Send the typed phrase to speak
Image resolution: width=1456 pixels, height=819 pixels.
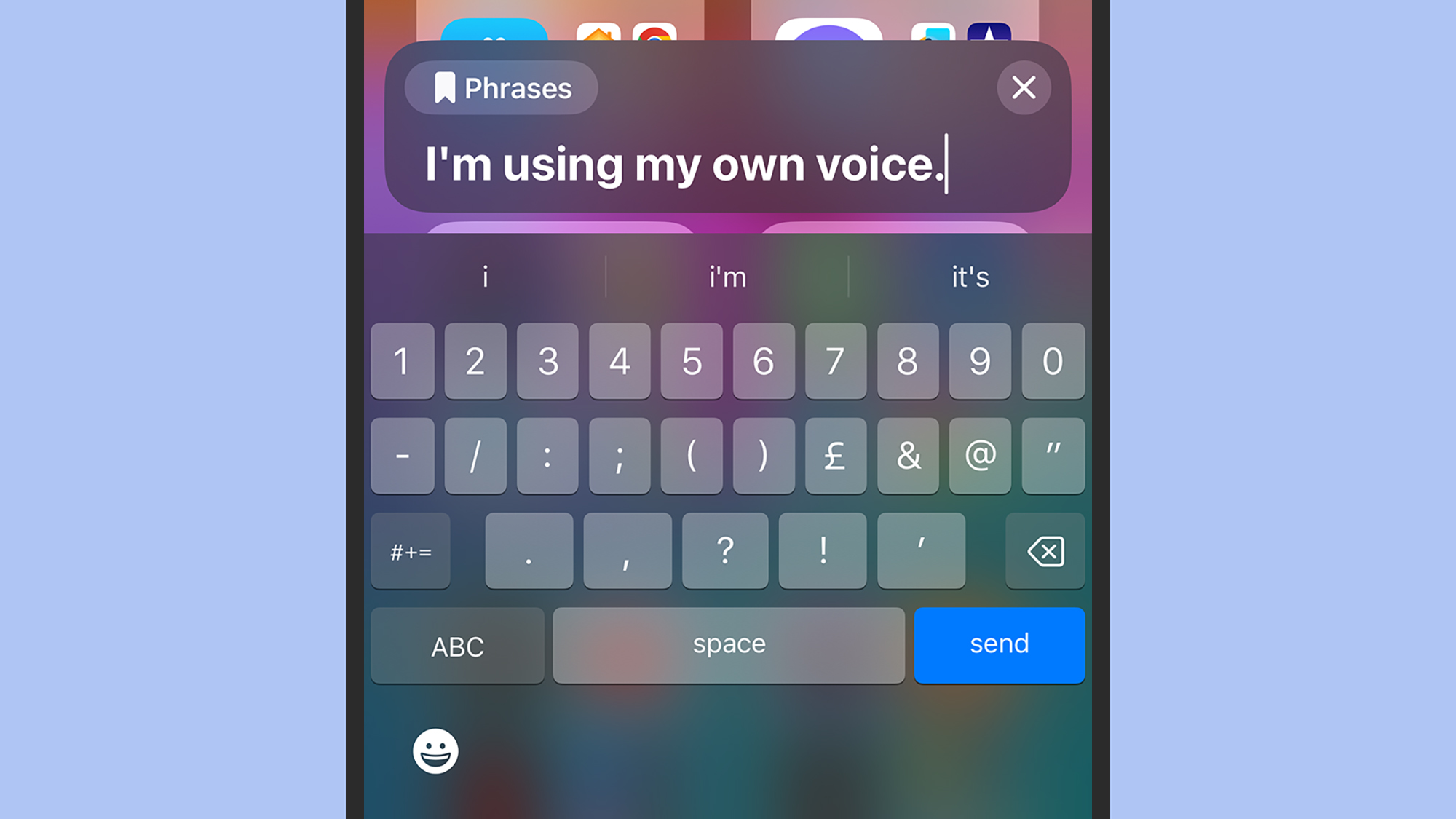(x=999, y=645)
